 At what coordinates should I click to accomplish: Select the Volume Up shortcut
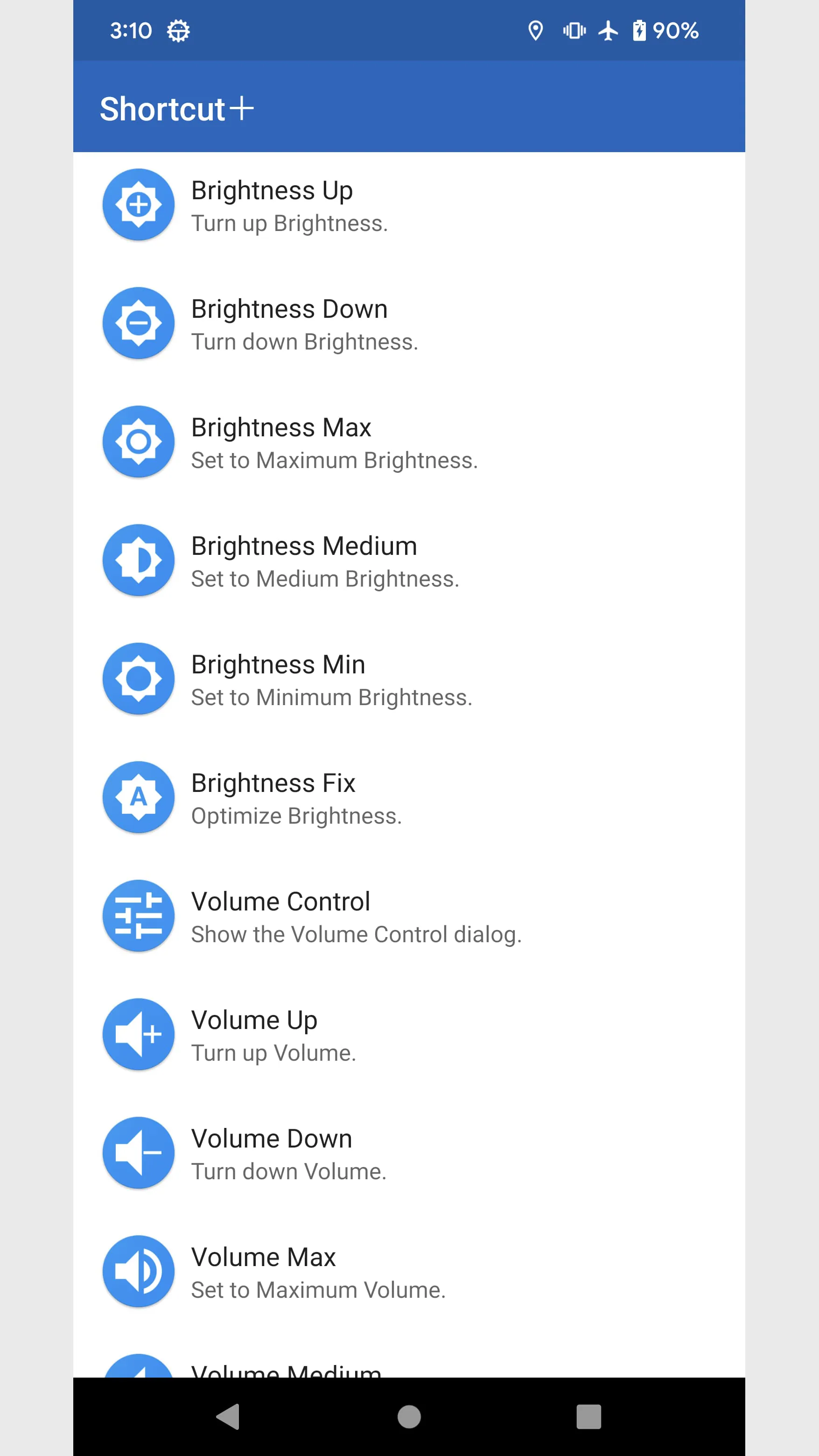[x=409, y=1035]
